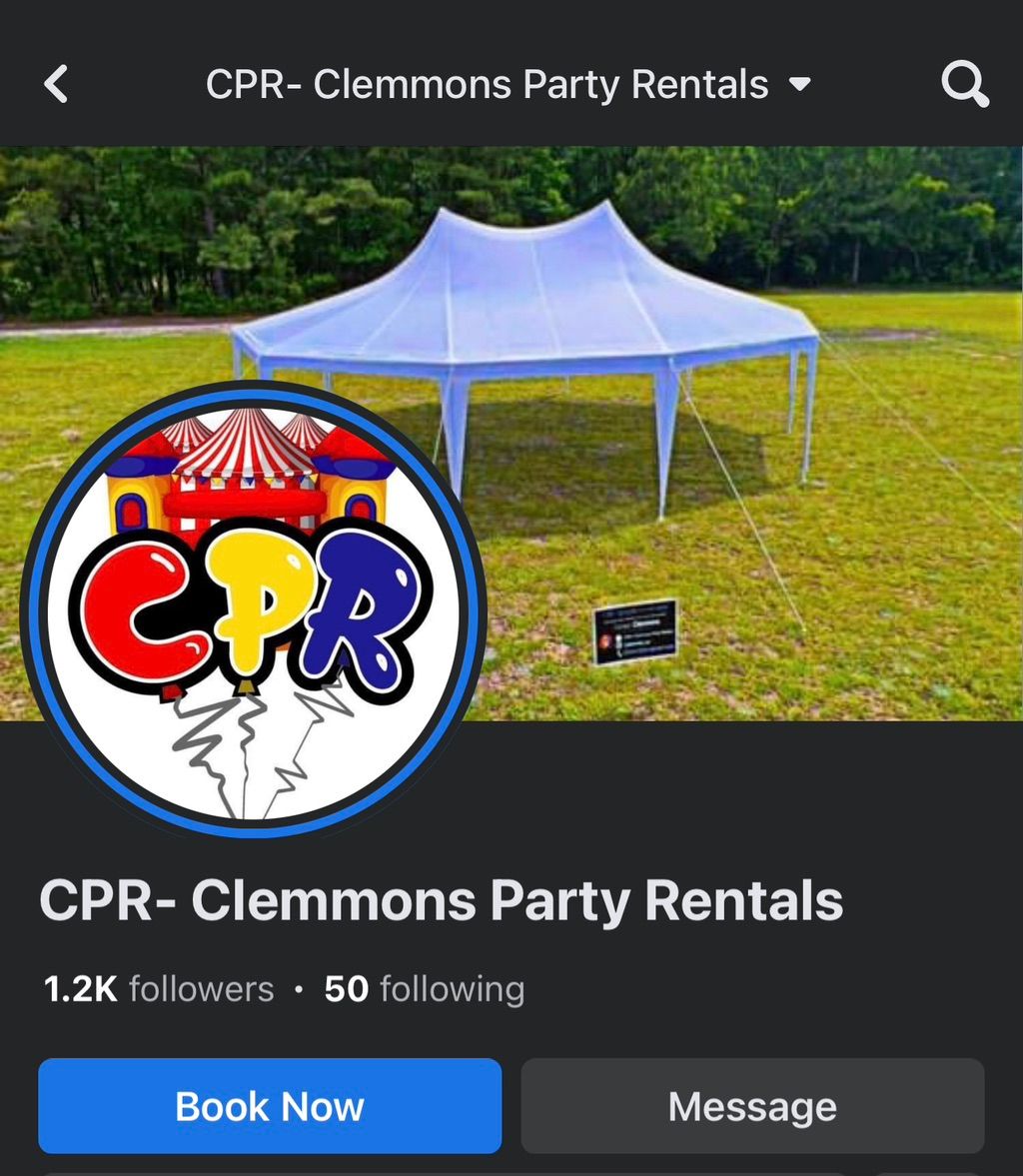1023x1176 pixels.
Task: Open the 50 following list
Action: pos(425,989)
